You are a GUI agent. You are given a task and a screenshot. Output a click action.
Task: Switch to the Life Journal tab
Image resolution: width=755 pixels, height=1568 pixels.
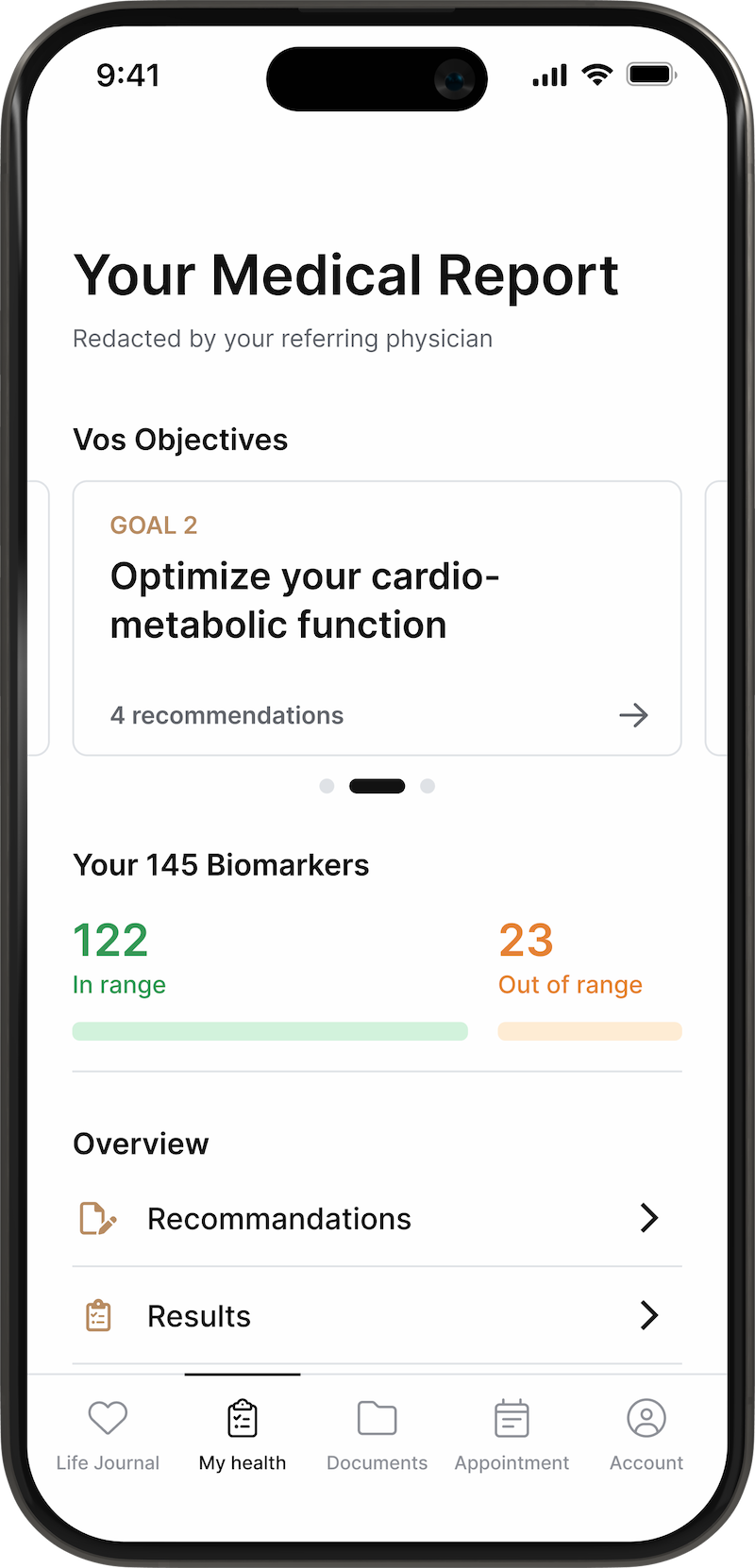108,1435
